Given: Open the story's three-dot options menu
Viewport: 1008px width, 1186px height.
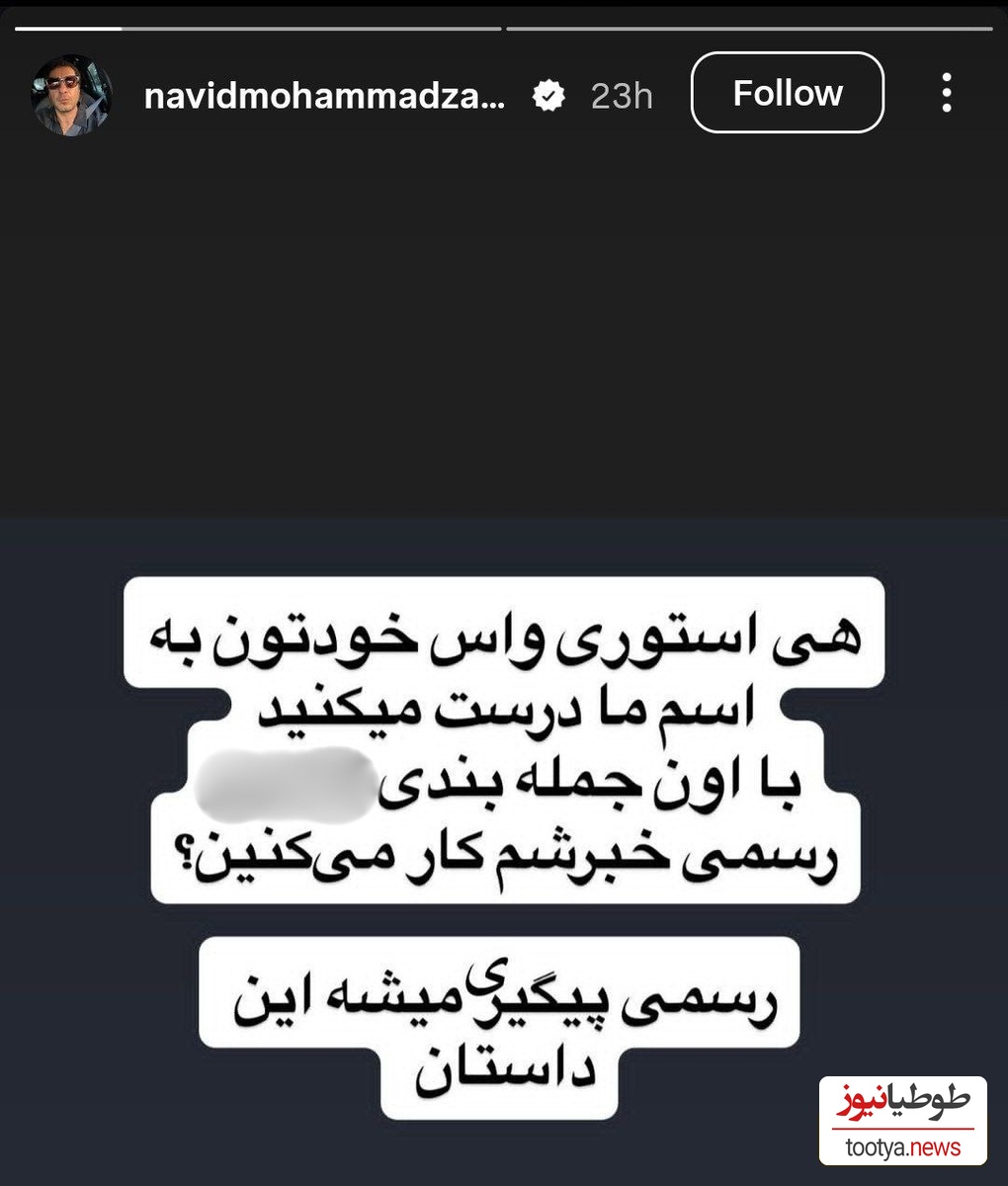Looking at the screenshot, I should pyautogui.click(x=946, y=93).
